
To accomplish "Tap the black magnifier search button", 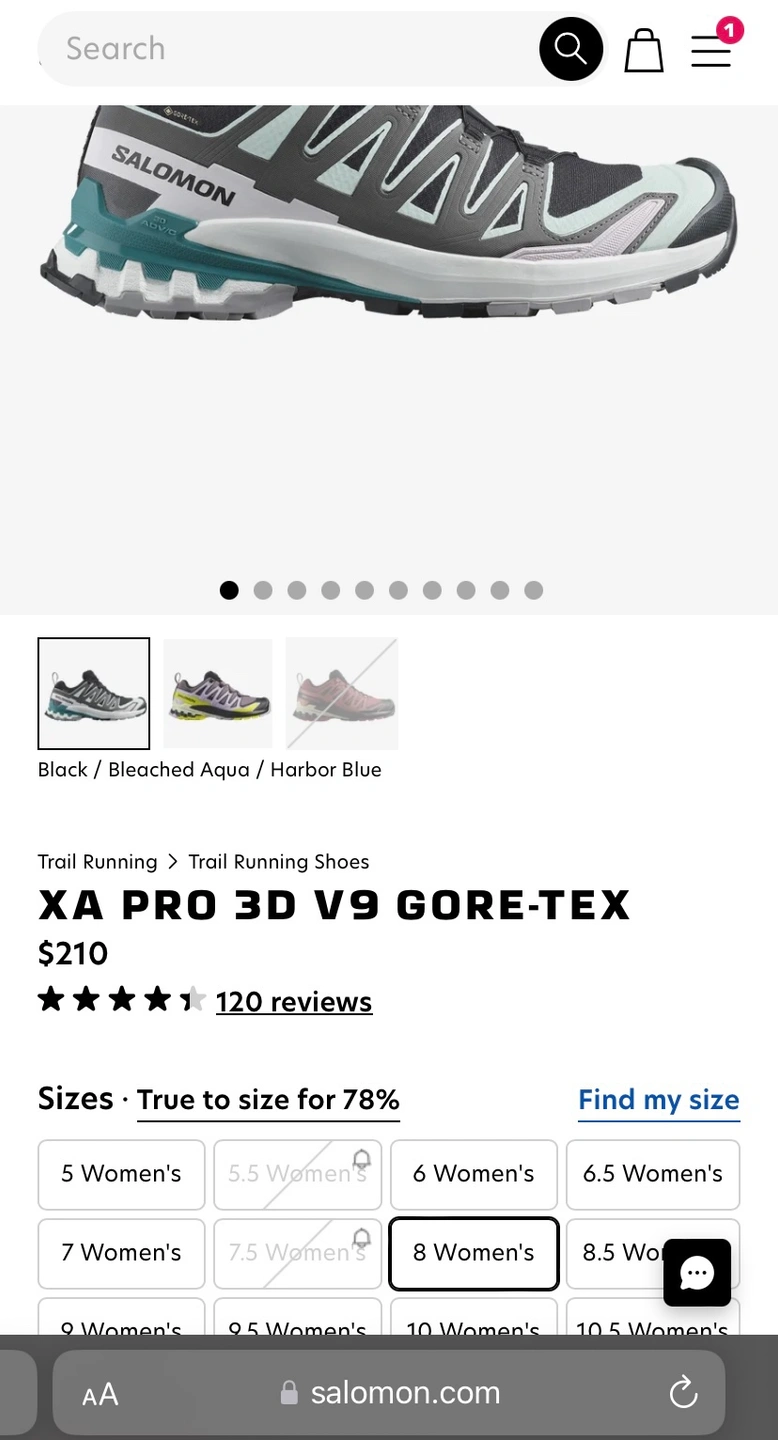I will click(x=571, y=48).
